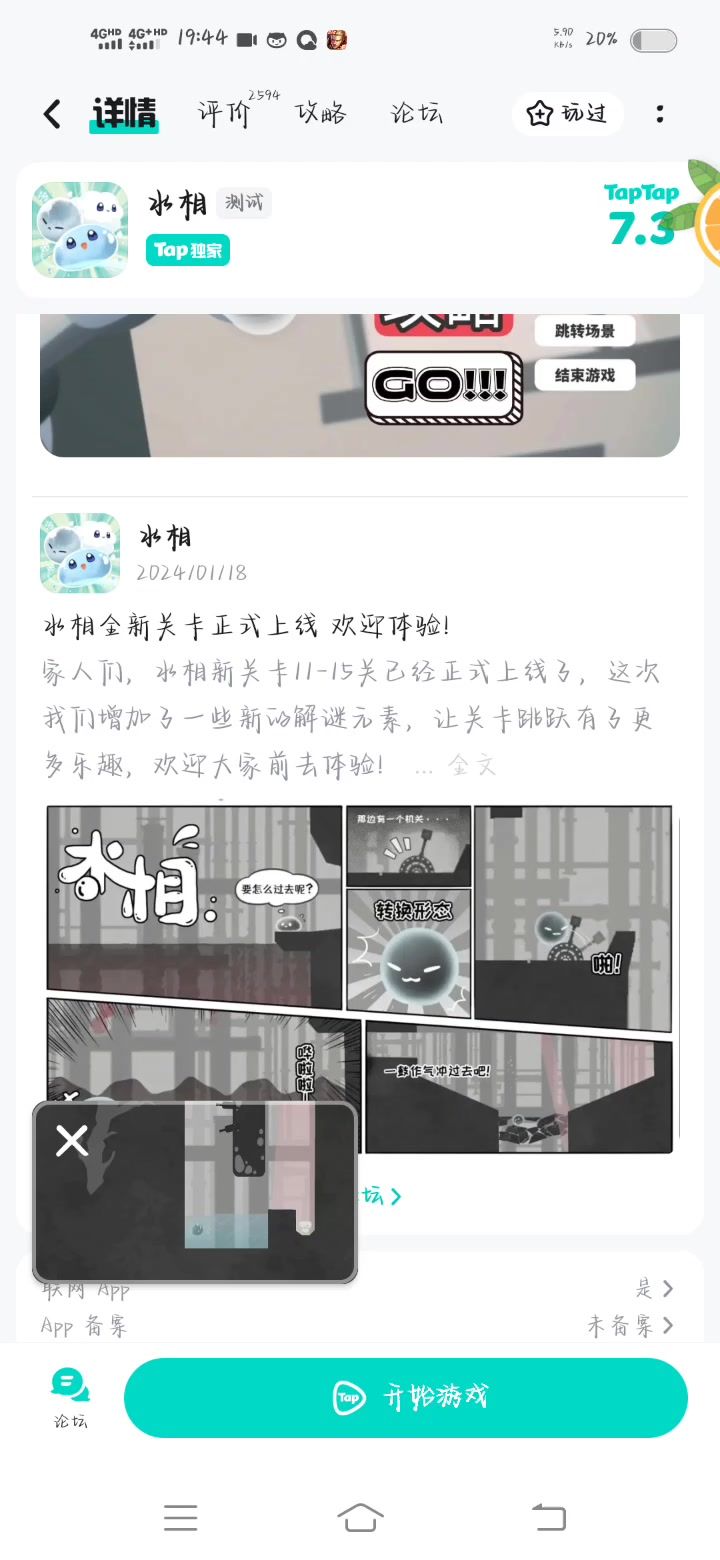
Task: Go back using the top arrow
Action: tap(52, 114)
